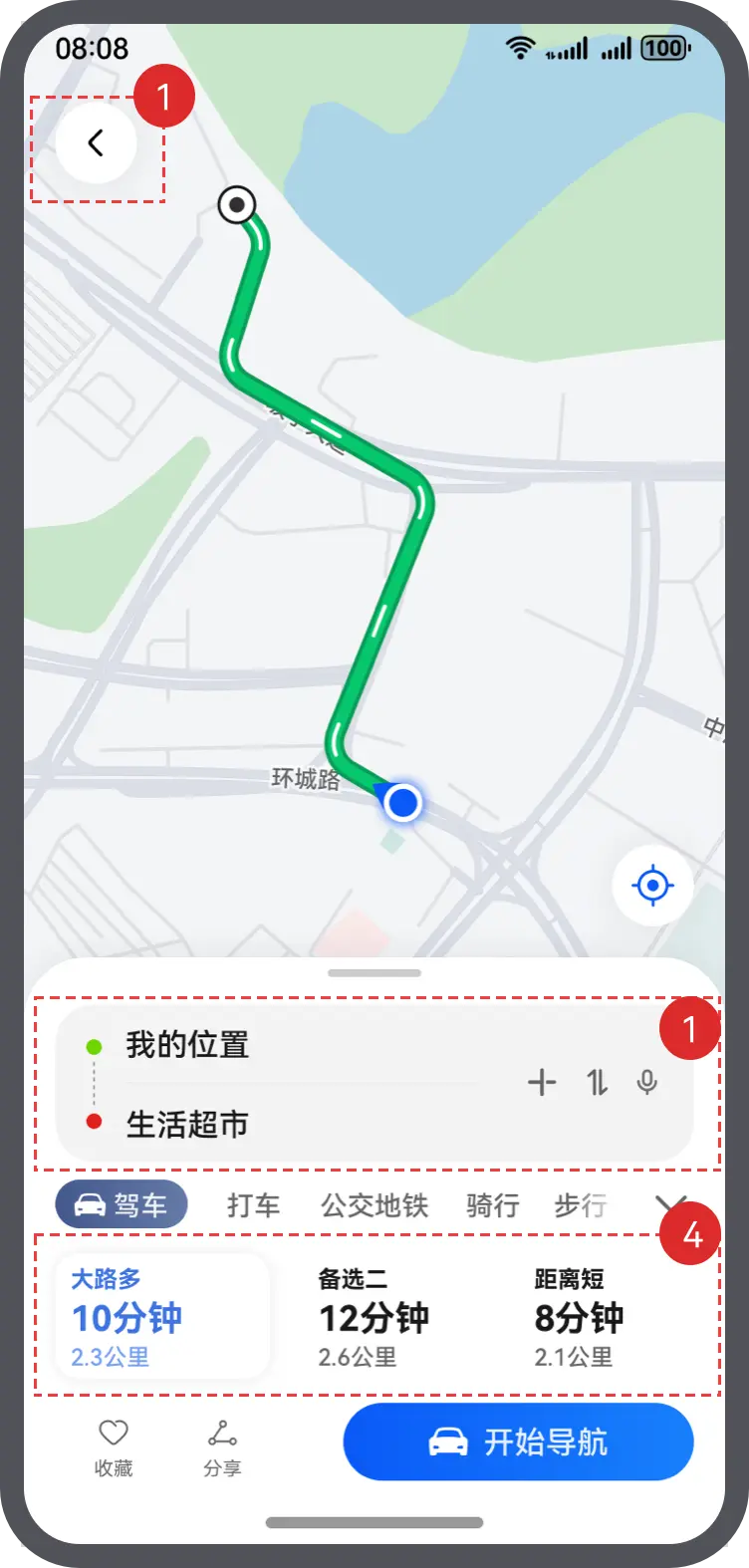Switch to the 骑行 tab
The width and height of the screenshot is (749, 1568).
pos(493,1205)
